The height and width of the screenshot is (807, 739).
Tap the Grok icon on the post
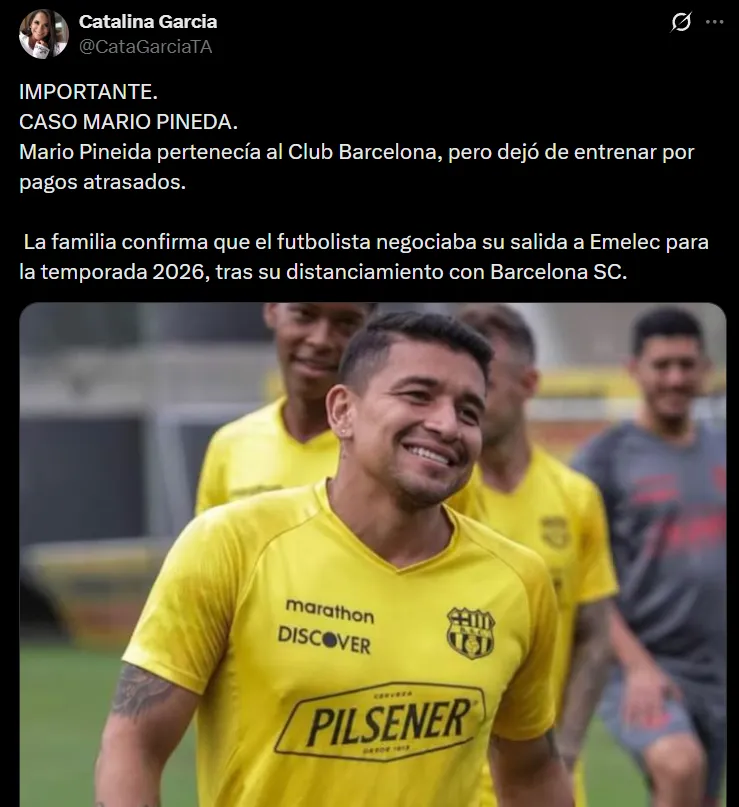click(681, 23)
